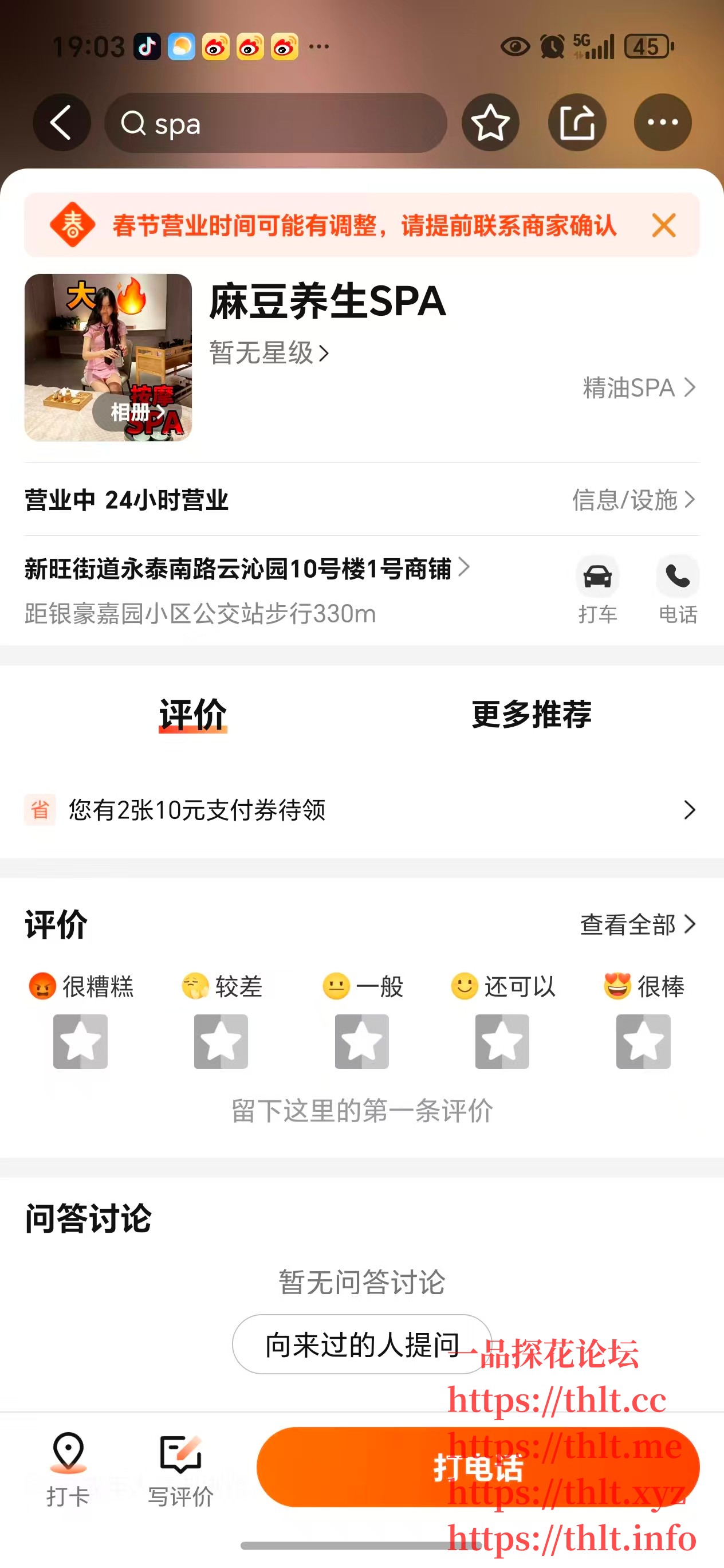The width and height of the screenshot is (724, 1568).
Task: Select the 一般 rating star
Action: tap(361, 1042)
